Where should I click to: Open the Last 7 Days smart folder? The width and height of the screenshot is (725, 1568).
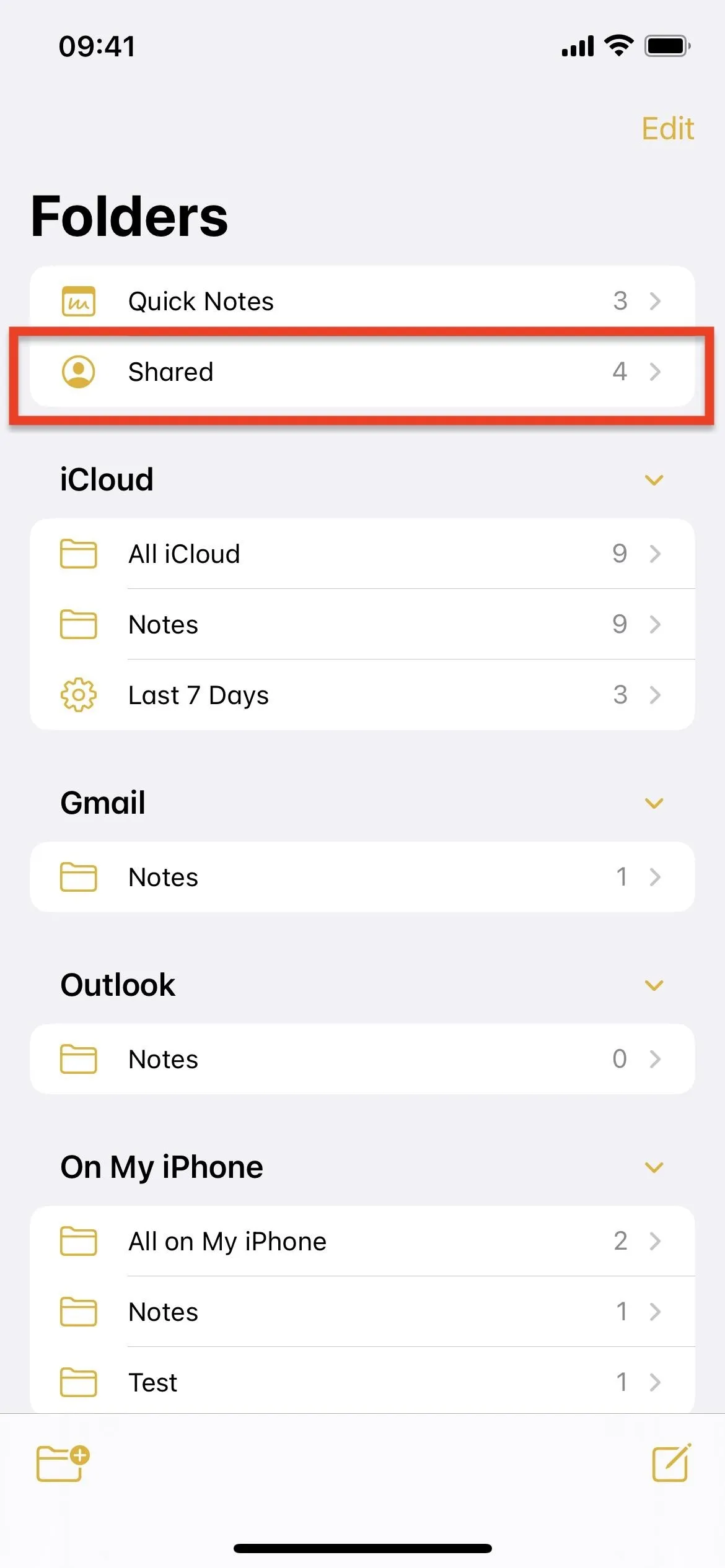[x=362, y=695]
